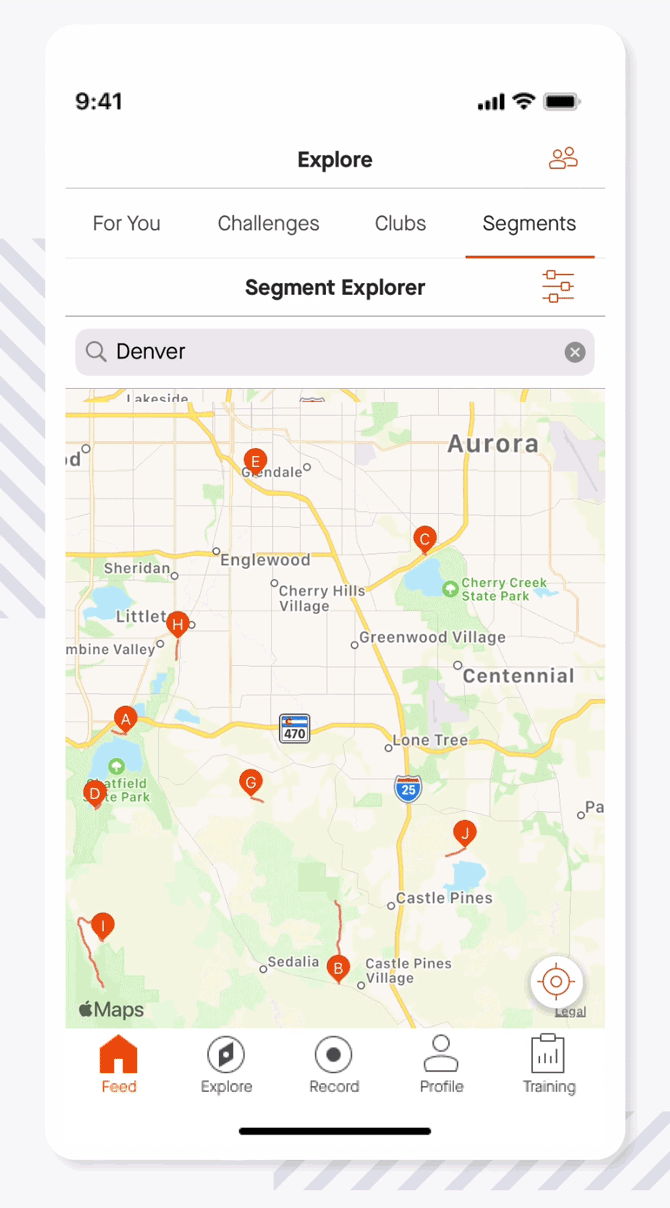Open segment pin B near Sedalia
670x1208 pixels.
pos(338,967)
